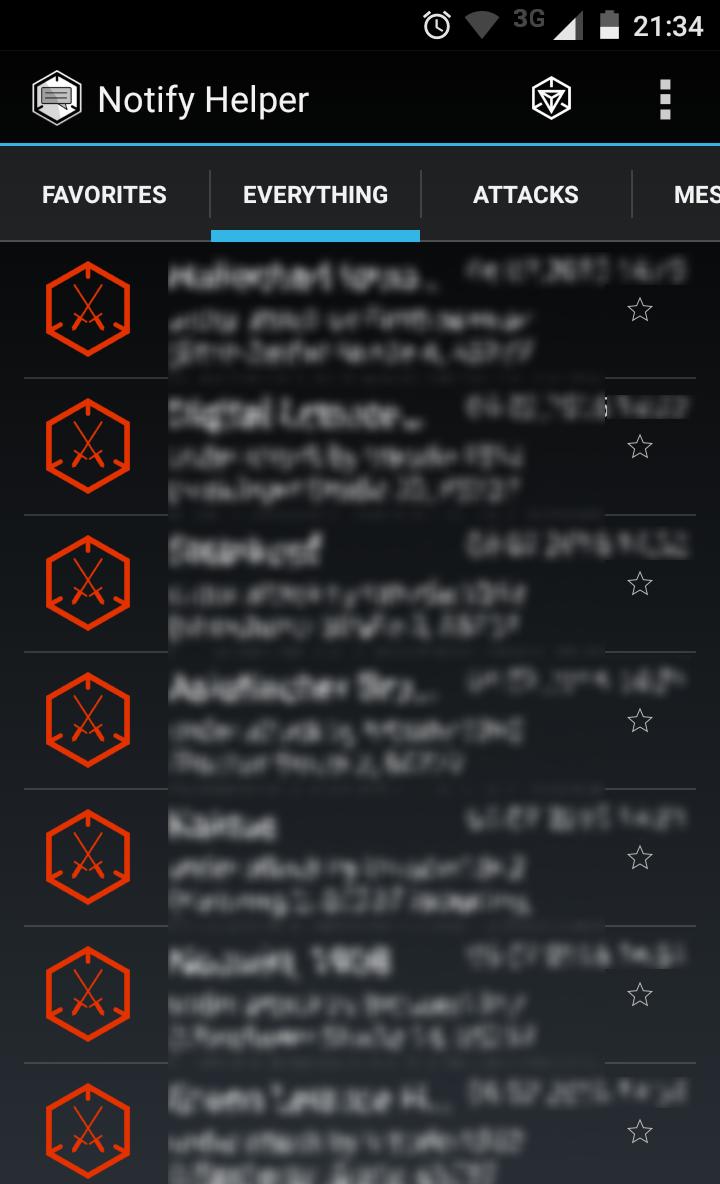720x1184 pixels.
Task: Open the ATTACKS tab
Action: point(525,194)
